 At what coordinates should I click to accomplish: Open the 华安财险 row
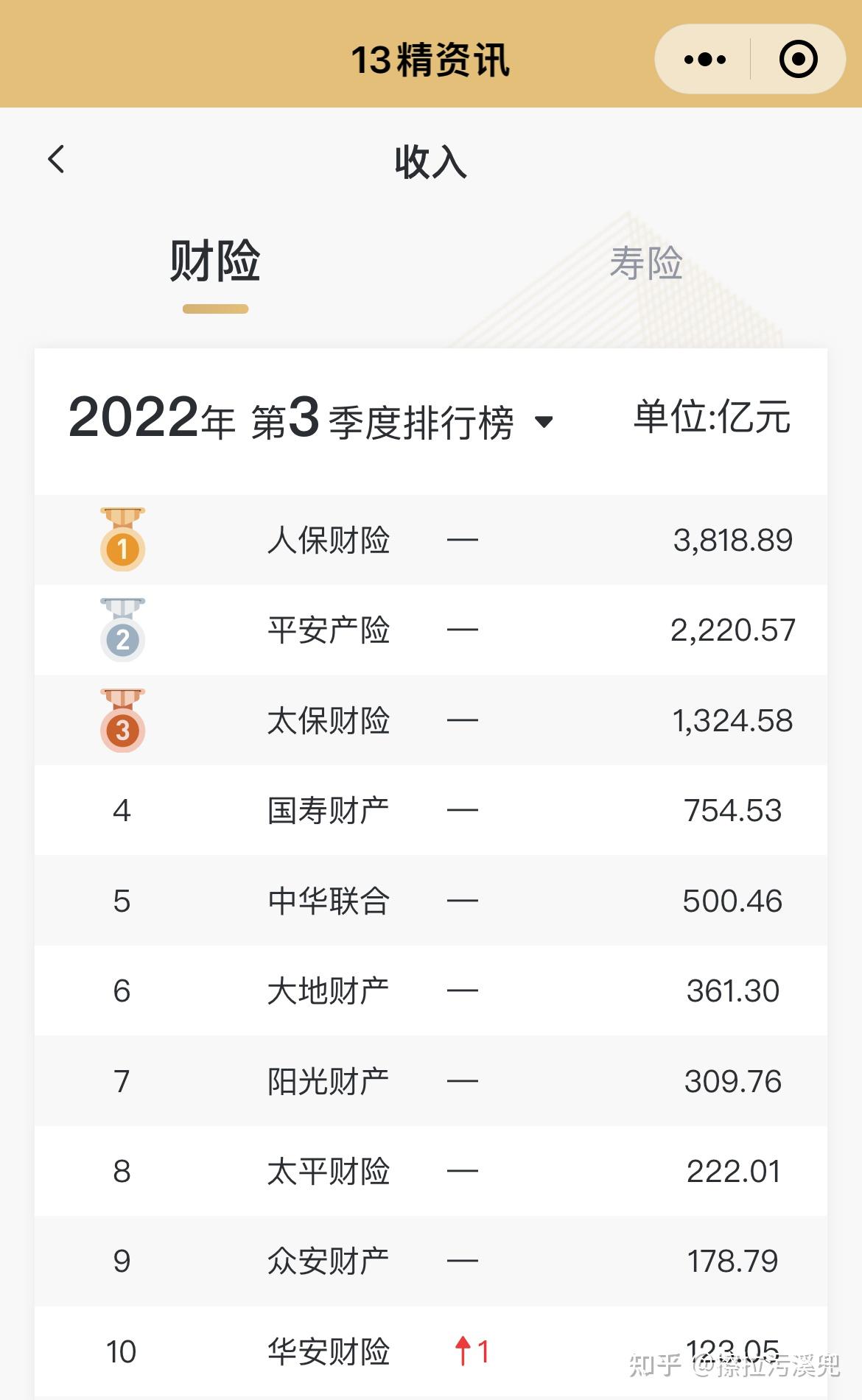431,1351
